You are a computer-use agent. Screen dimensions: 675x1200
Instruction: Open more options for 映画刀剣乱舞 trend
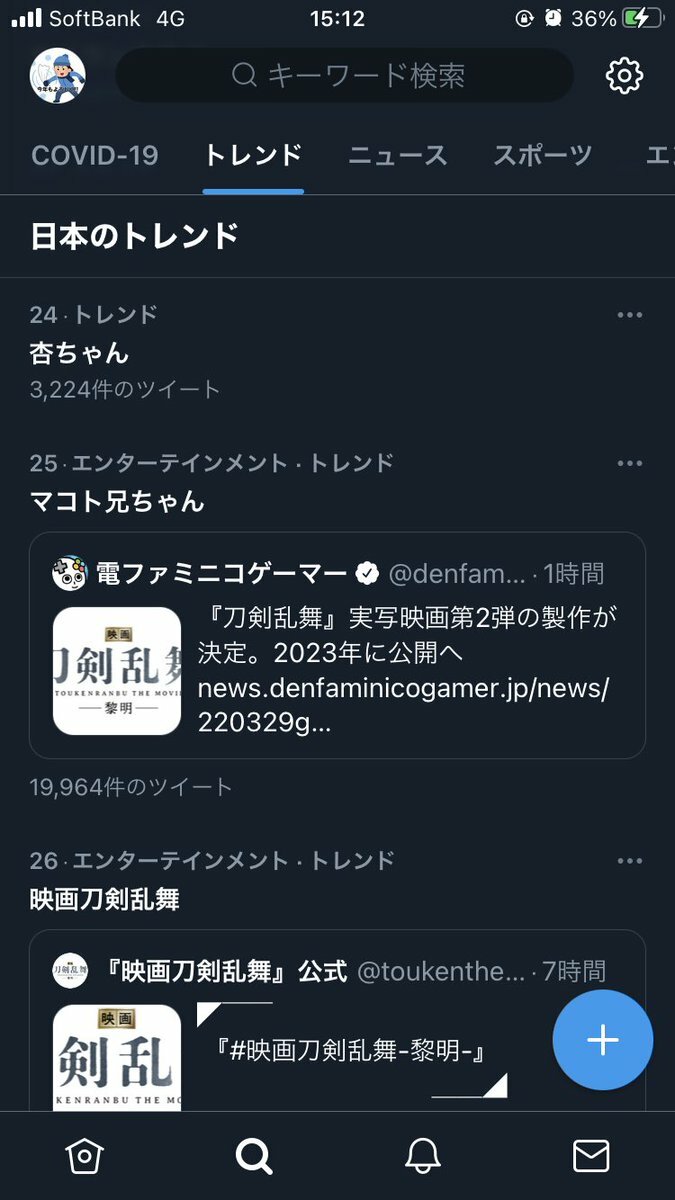[x=630, y=861]
